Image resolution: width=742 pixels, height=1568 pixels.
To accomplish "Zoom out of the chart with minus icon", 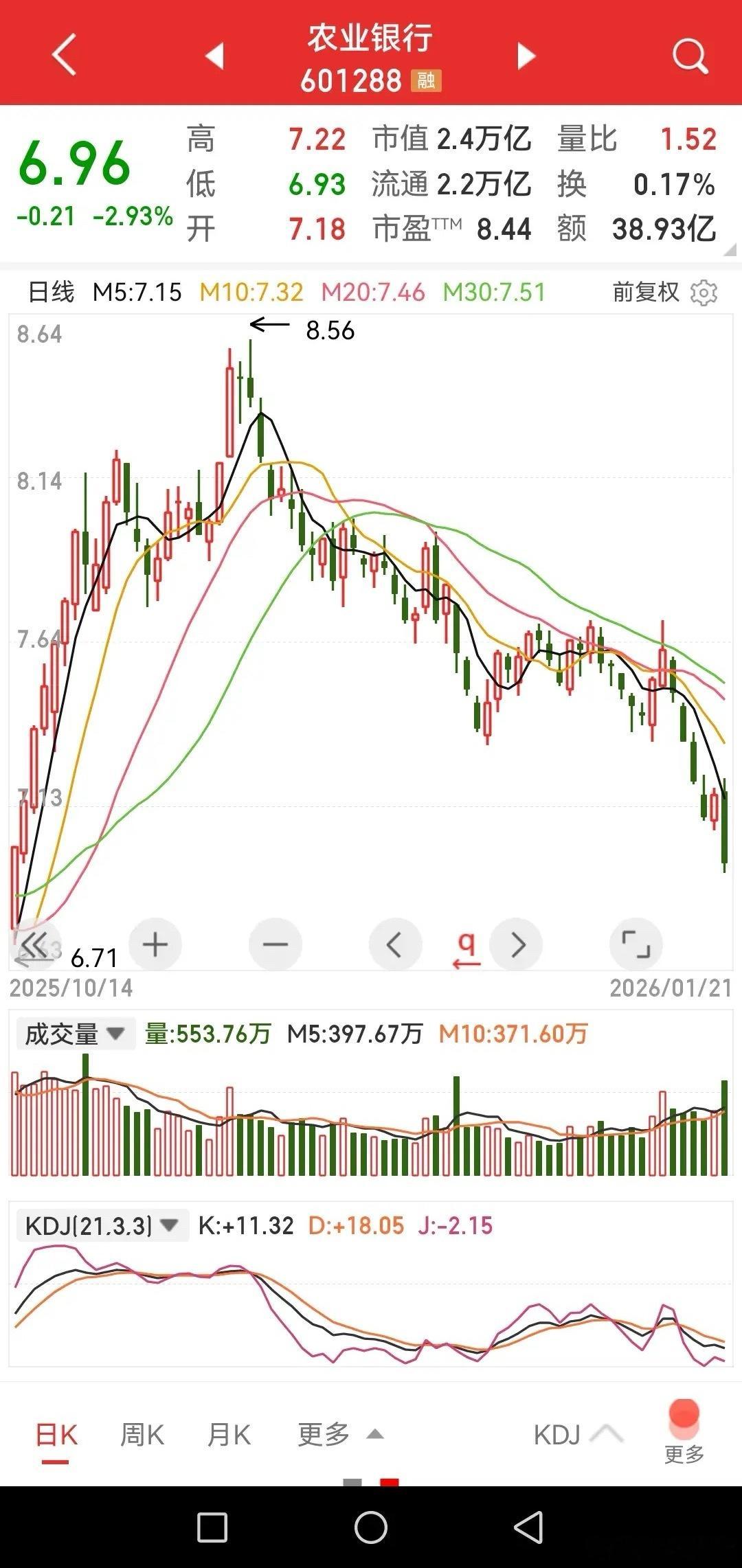I will point(275,944).
